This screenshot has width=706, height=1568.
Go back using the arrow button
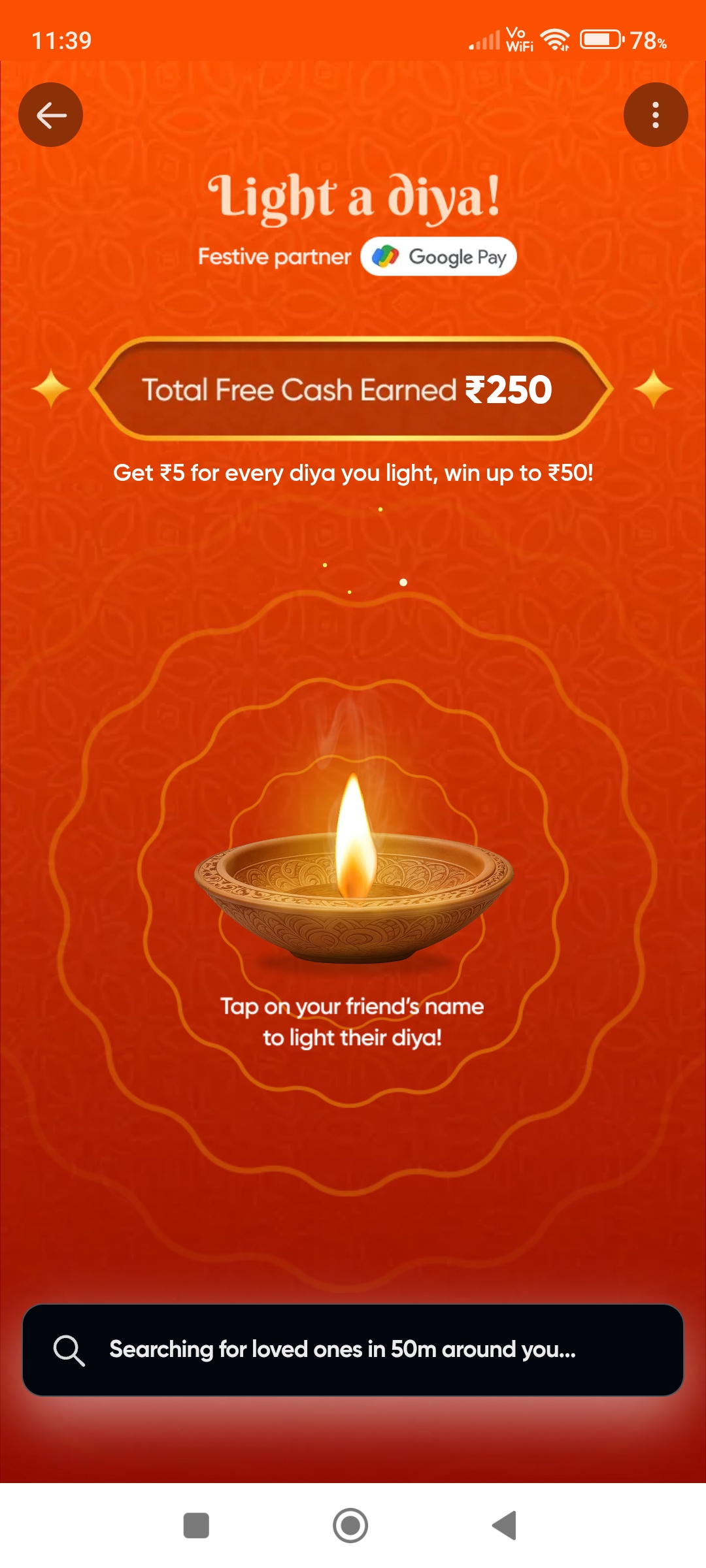[51, 115]
